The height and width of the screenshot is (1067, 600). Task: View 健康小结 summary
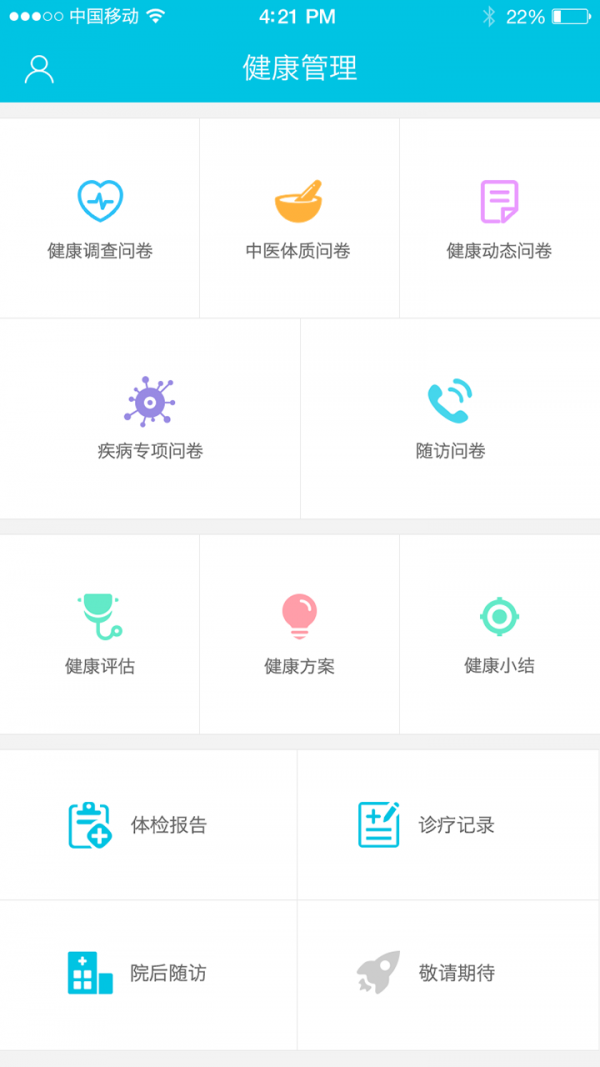tap(499, 634)
